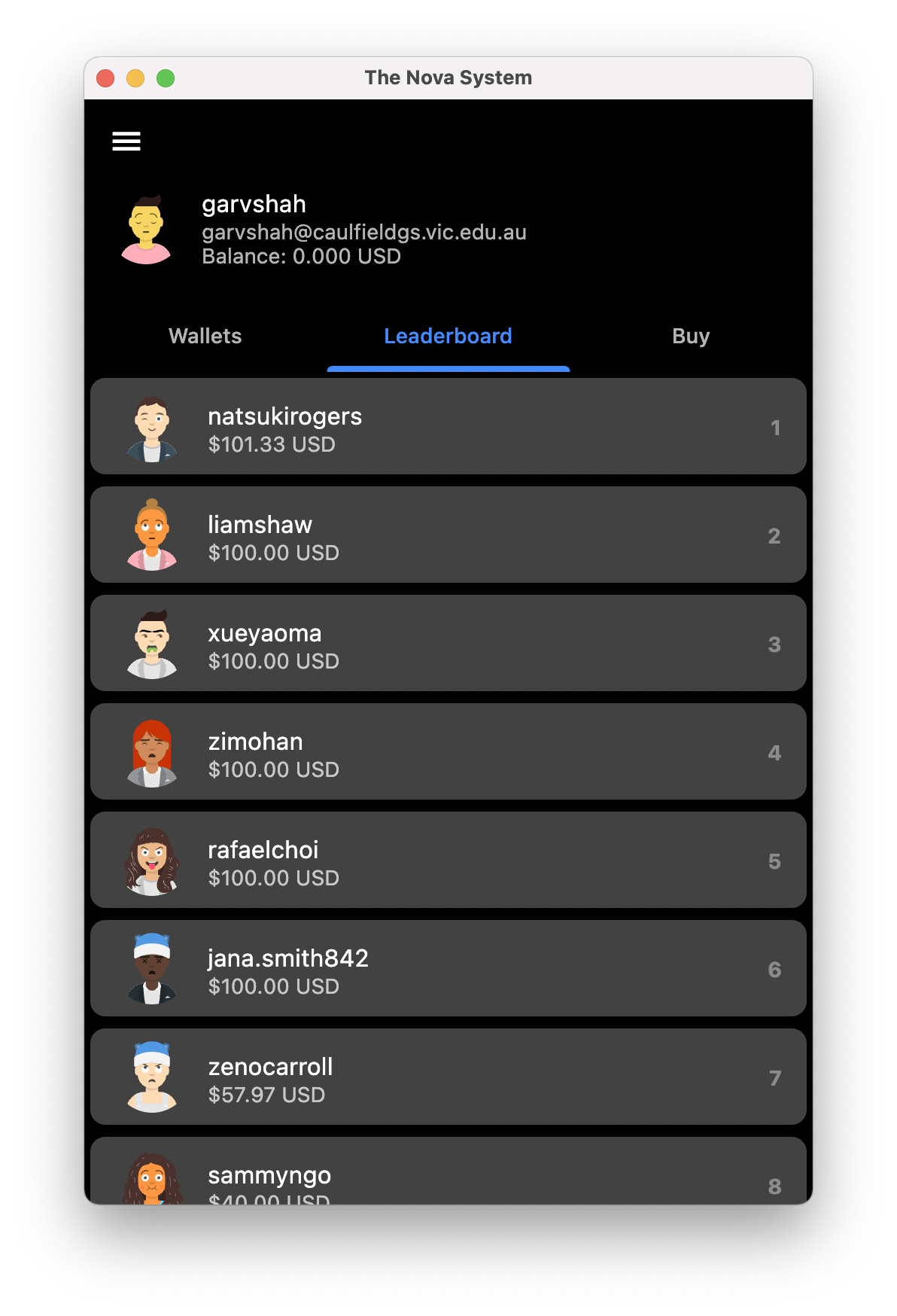The height and width of the screenshot is (1316, 897).
Task: View zenocarroll's leaderboard entry
Action: pyautogui.click(x=448, y=1077)
